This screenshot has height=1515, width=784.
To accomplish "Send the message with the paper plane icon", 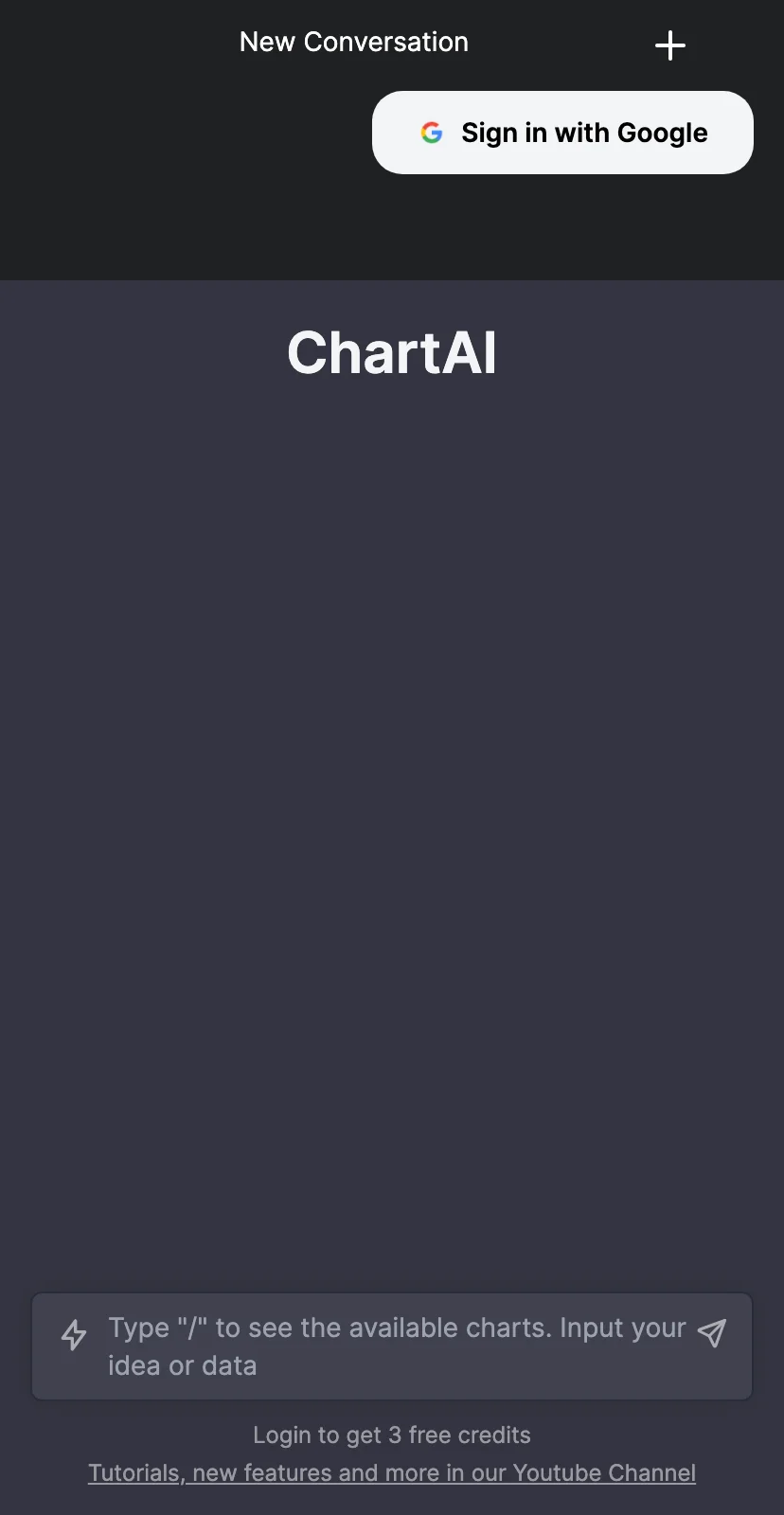I will click(x=712, y=1332).
